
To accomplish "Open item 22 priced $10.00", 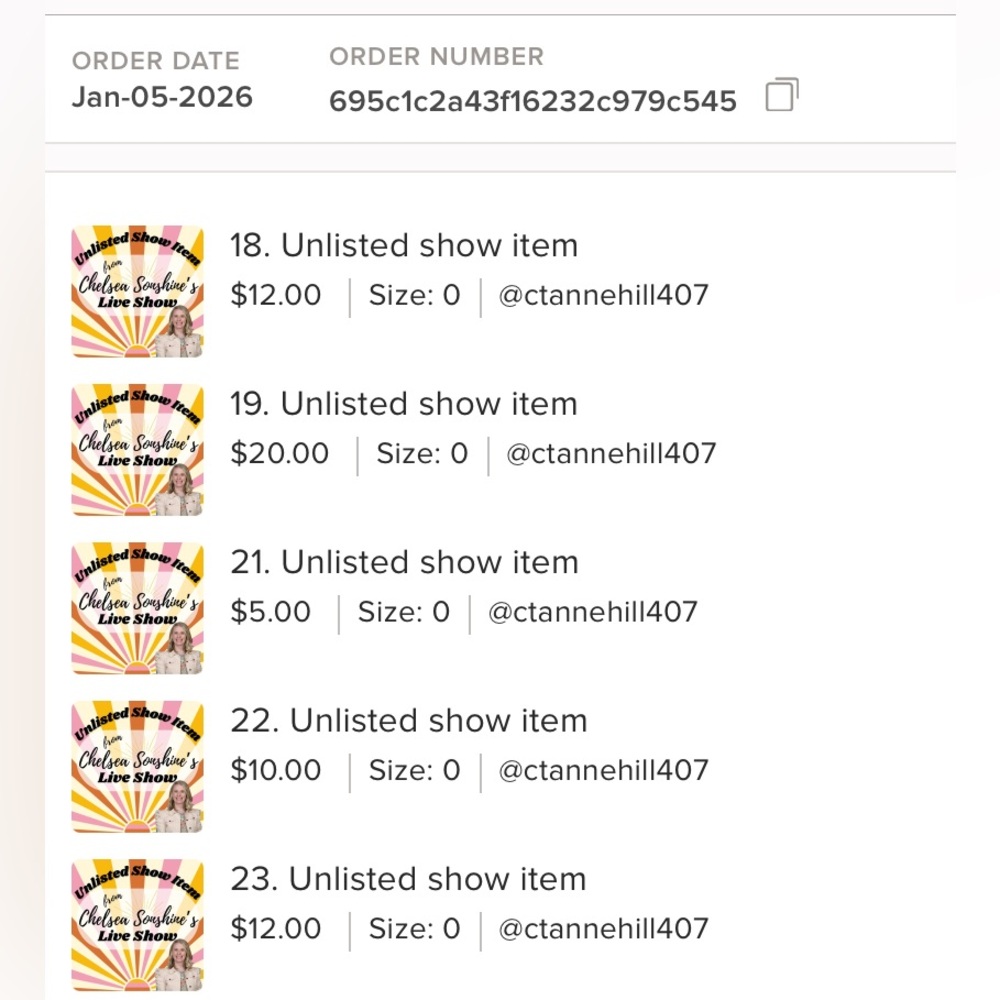I will pyautogui.click(x=408, y=721).
